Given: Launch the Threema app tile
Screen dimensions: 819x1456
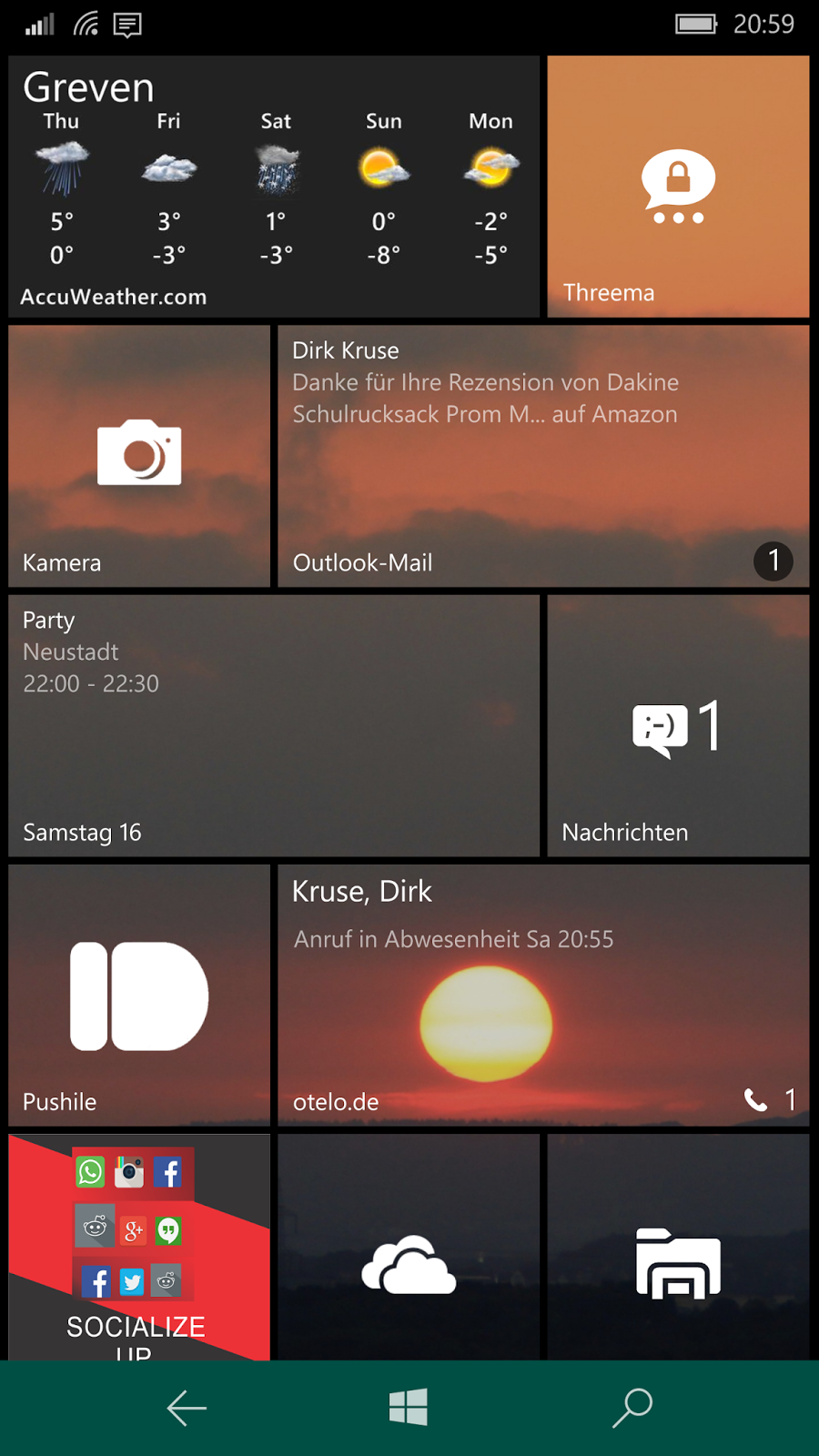Looking at the screenshot, I should 678,187.
